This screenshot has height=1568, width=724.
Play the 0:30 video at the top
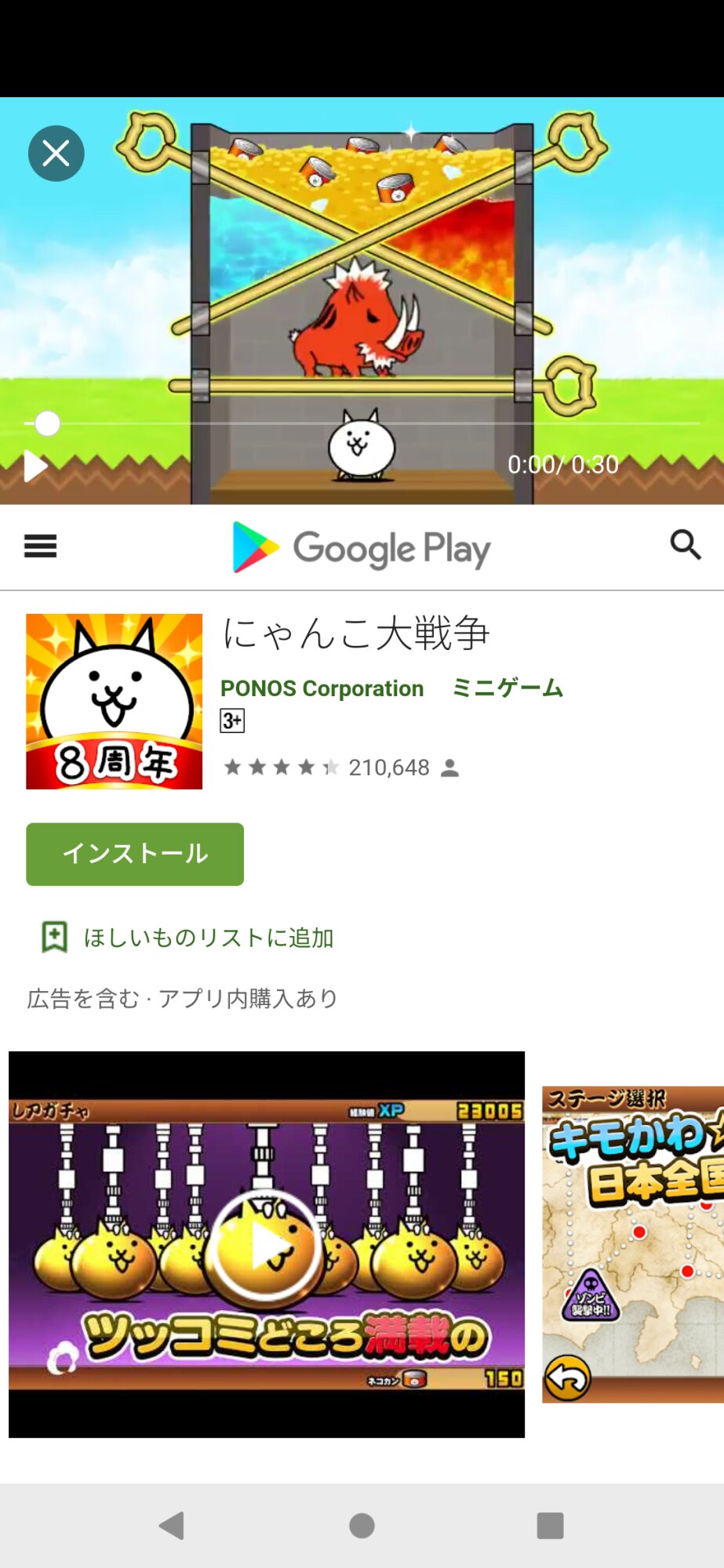click(35, 466)
